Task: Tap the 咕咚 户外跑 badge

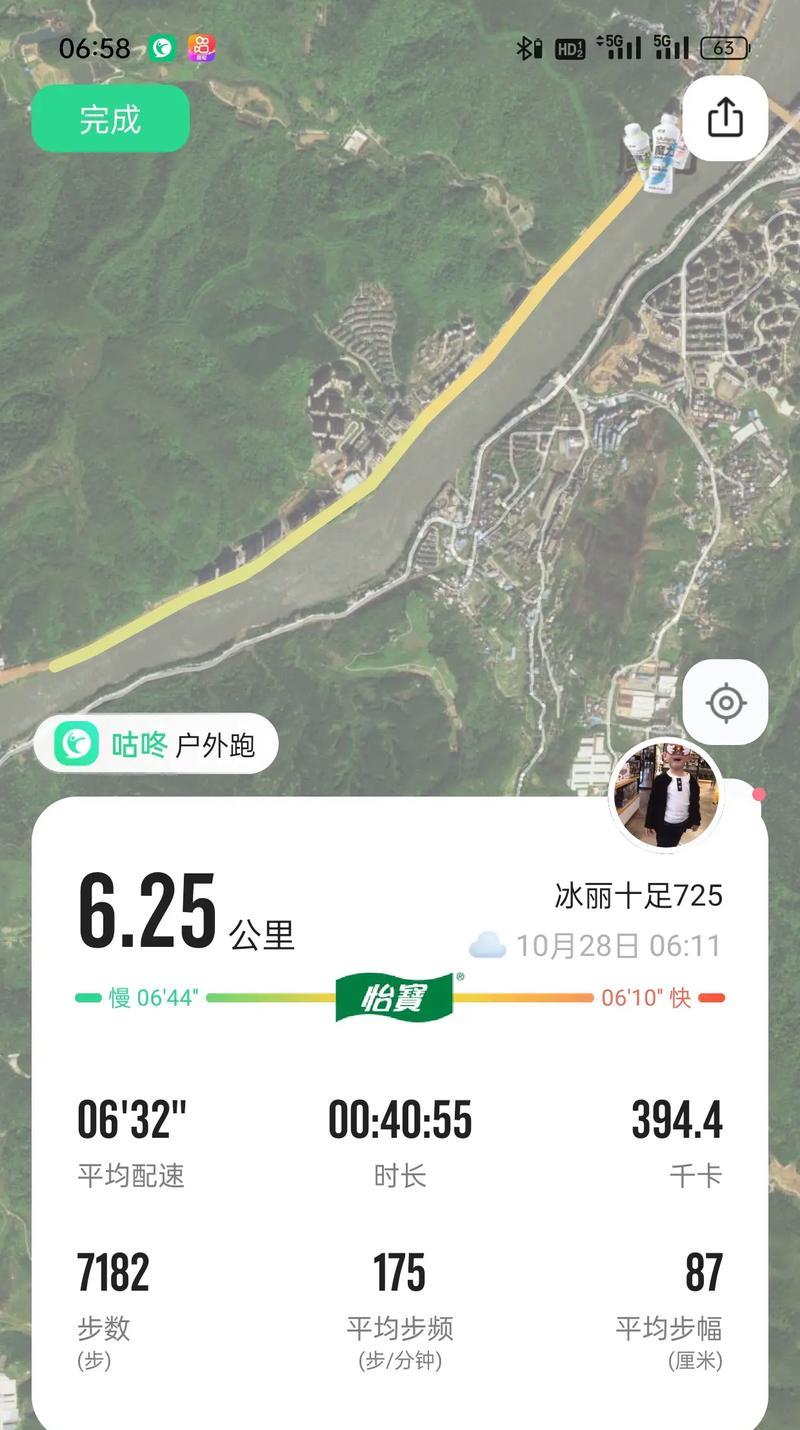Action: tap(156, 744)
